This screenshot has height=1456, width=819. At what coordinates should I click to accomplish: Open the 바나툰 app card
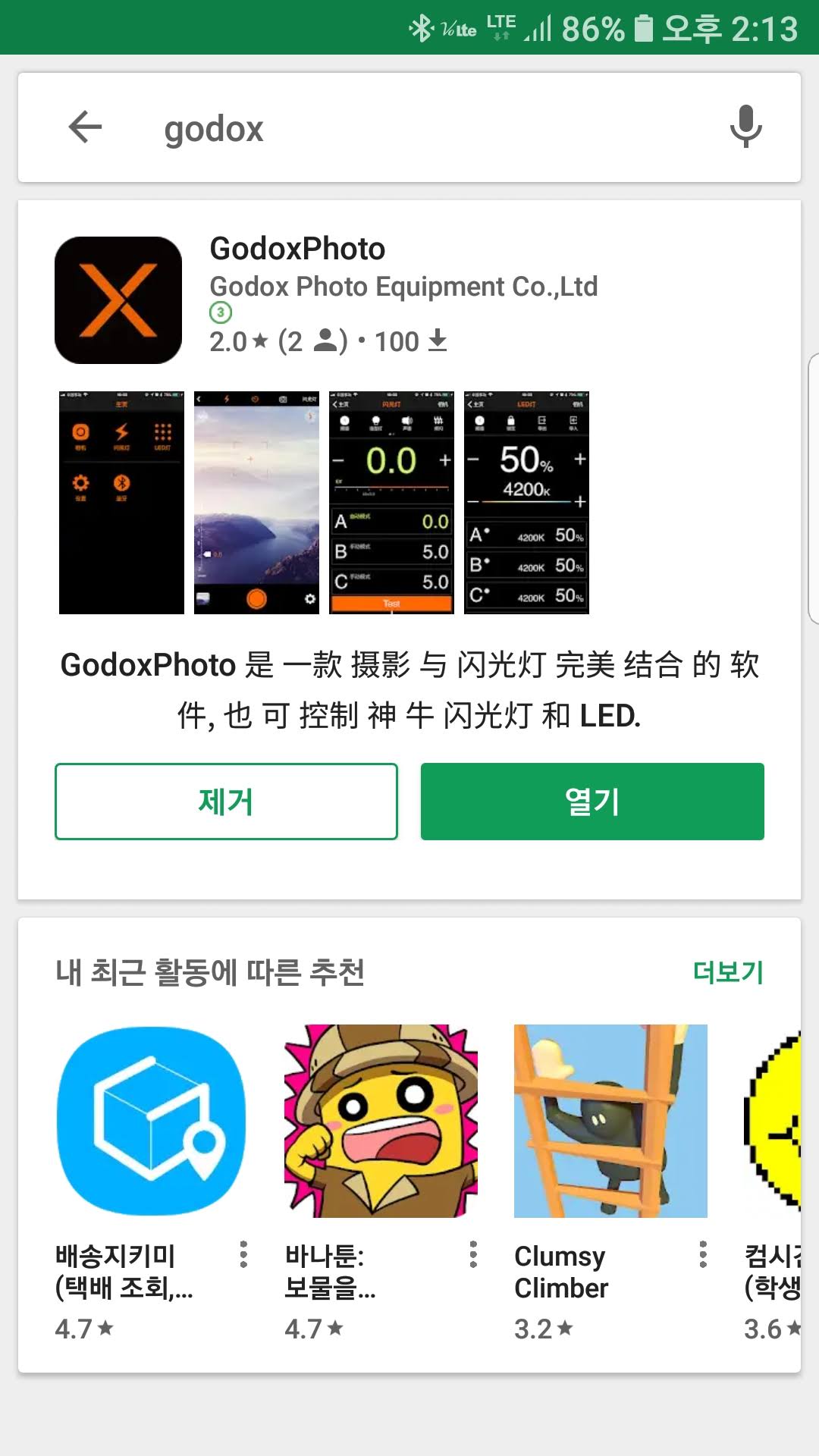(381, 1122)
